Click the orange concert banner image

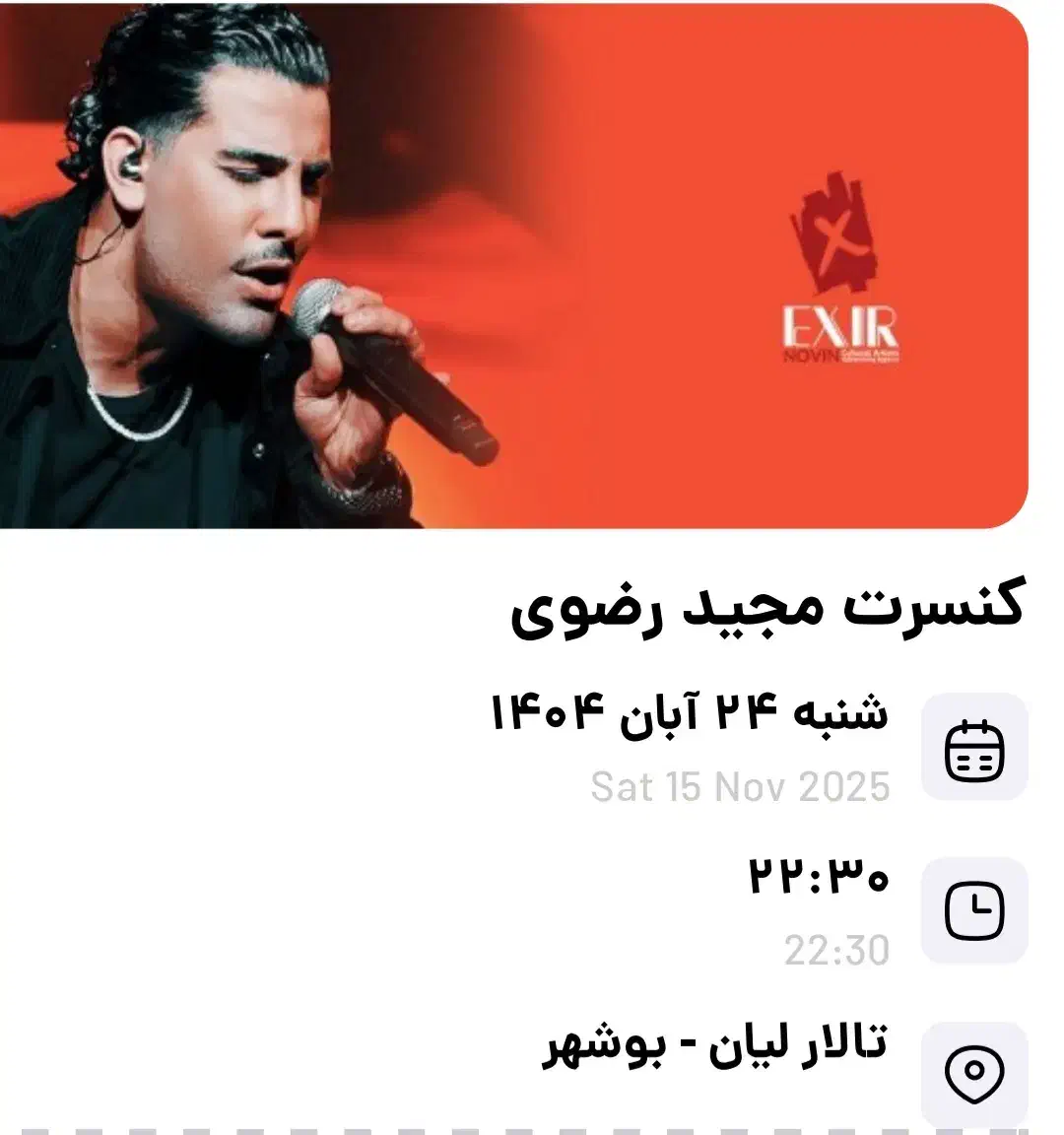point(640,266)
